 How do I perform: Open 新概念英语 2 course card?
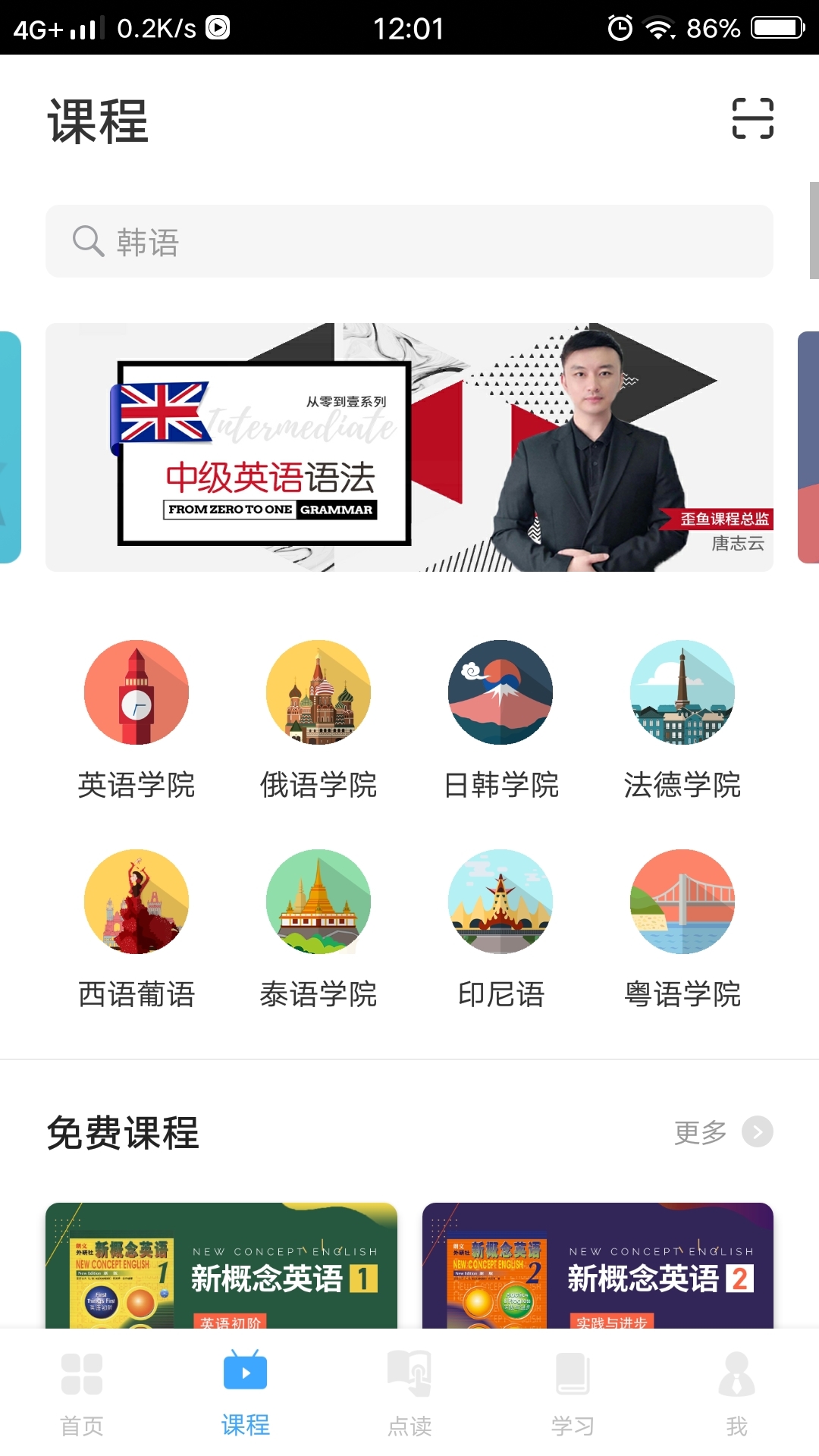click(598, 1265)
